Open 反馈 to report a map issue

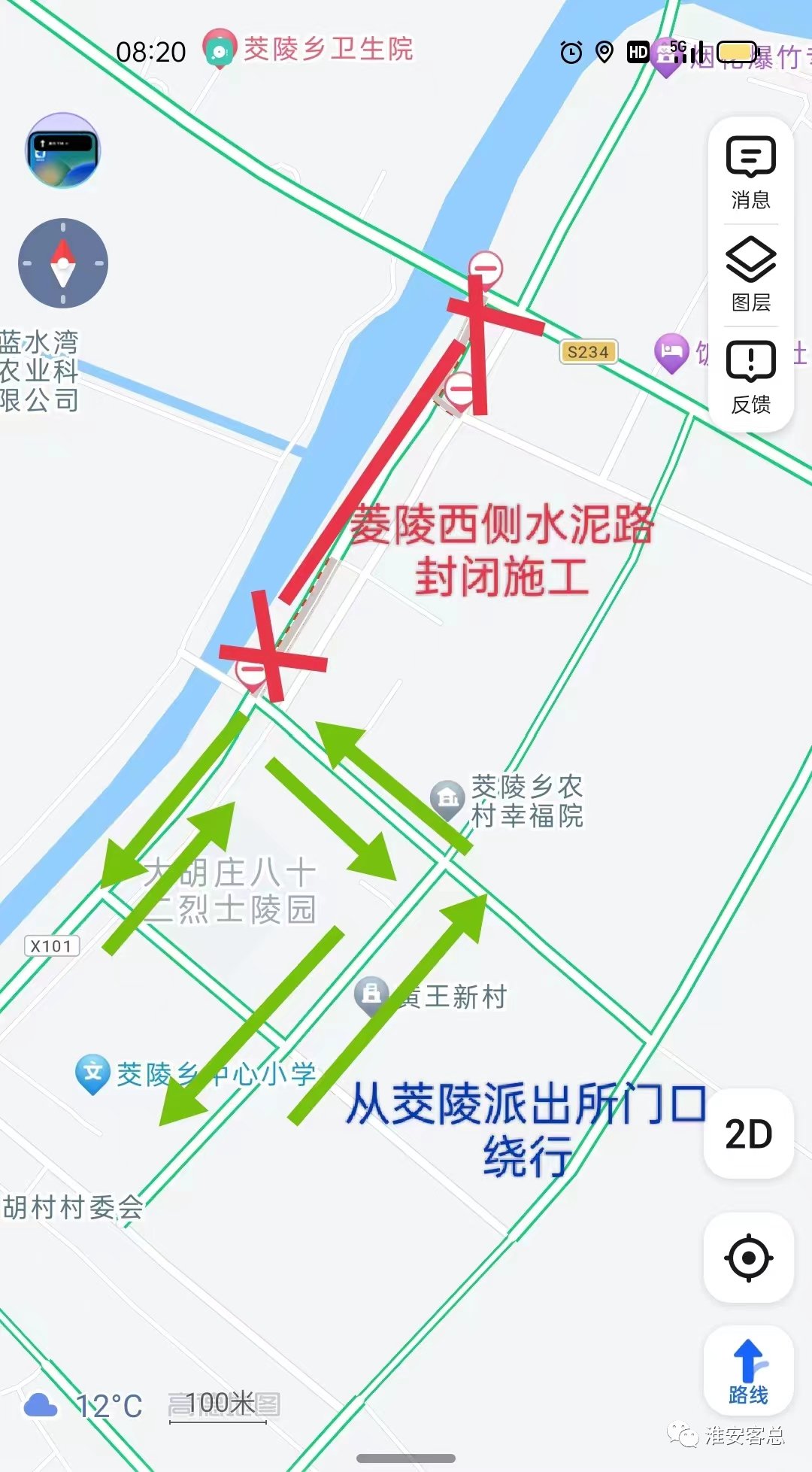click(x=750, y=377)
